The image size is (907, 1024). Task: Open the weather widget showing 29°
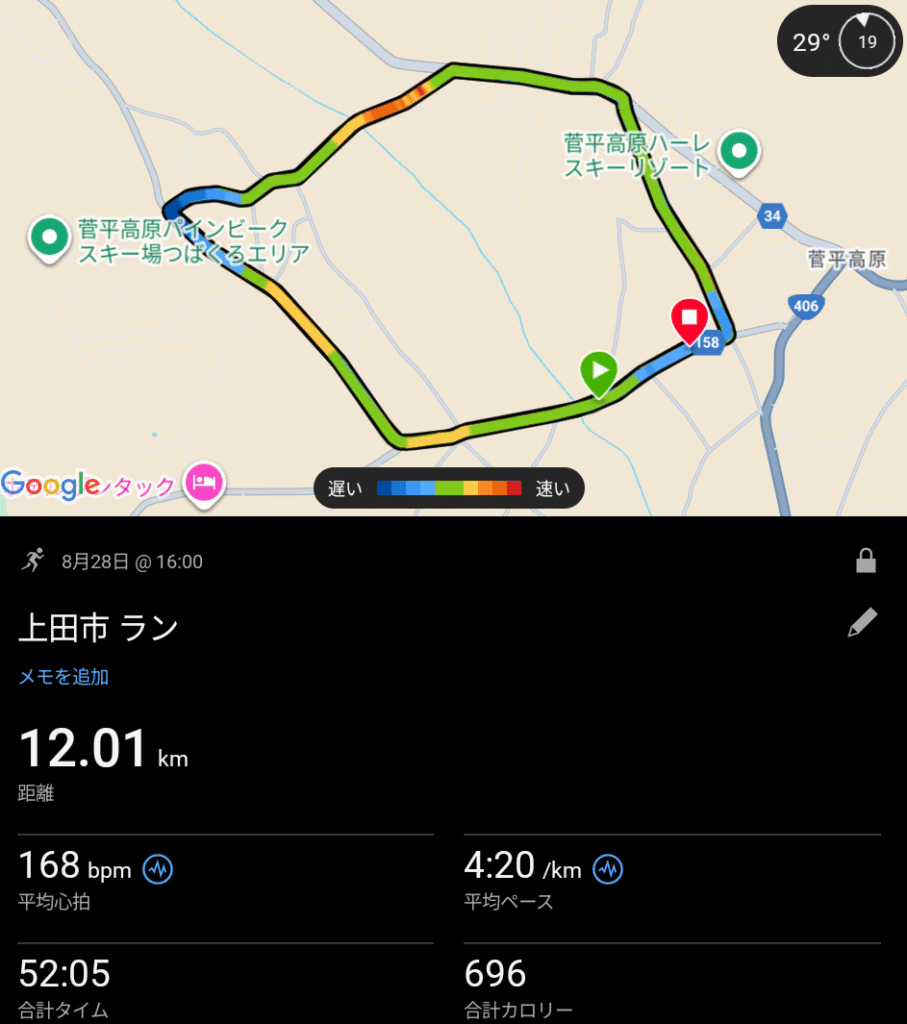click(840, 42)
